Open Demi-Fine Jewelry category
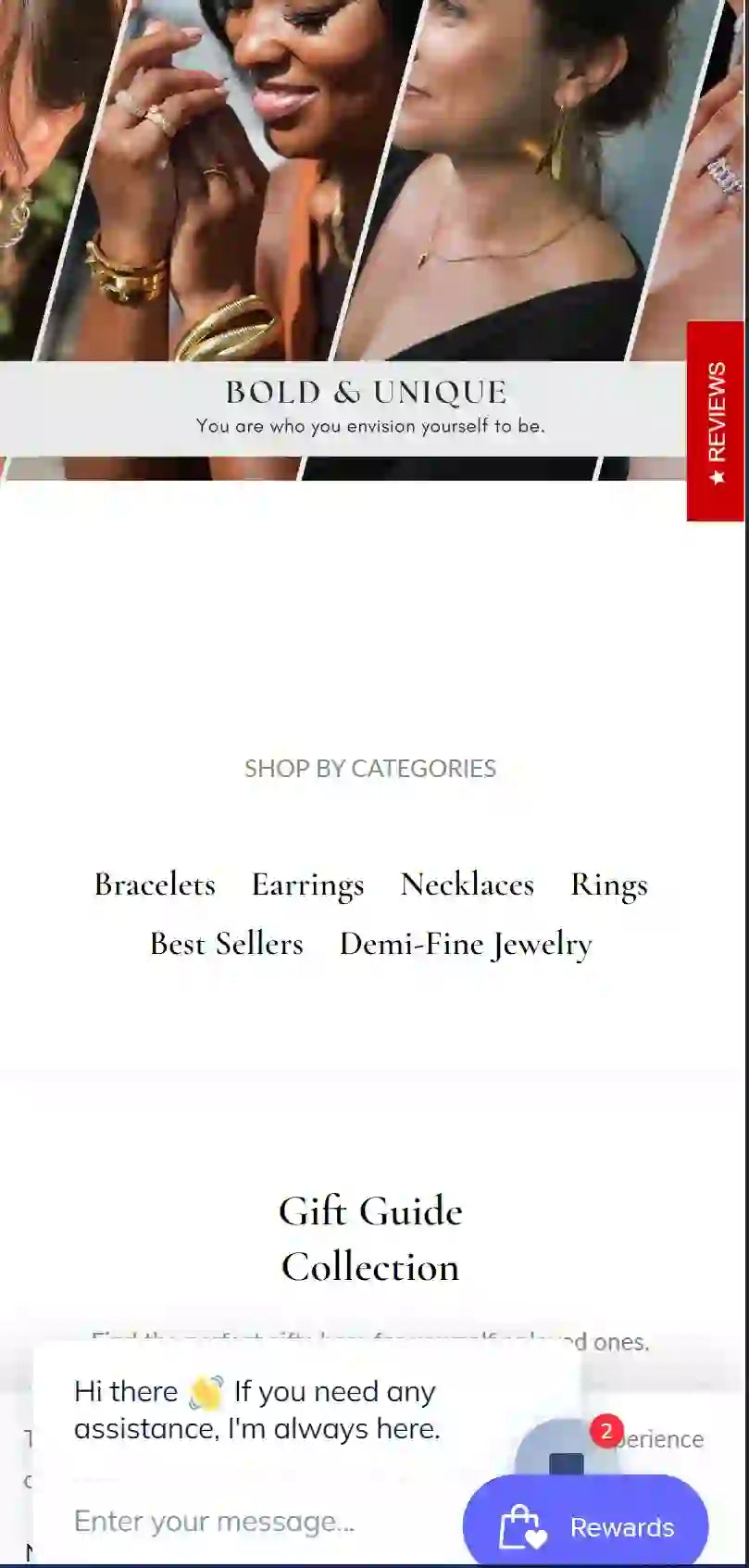The width and height of the screenshot is (749, 1568). pyautogui.click(x=466, y=944)
